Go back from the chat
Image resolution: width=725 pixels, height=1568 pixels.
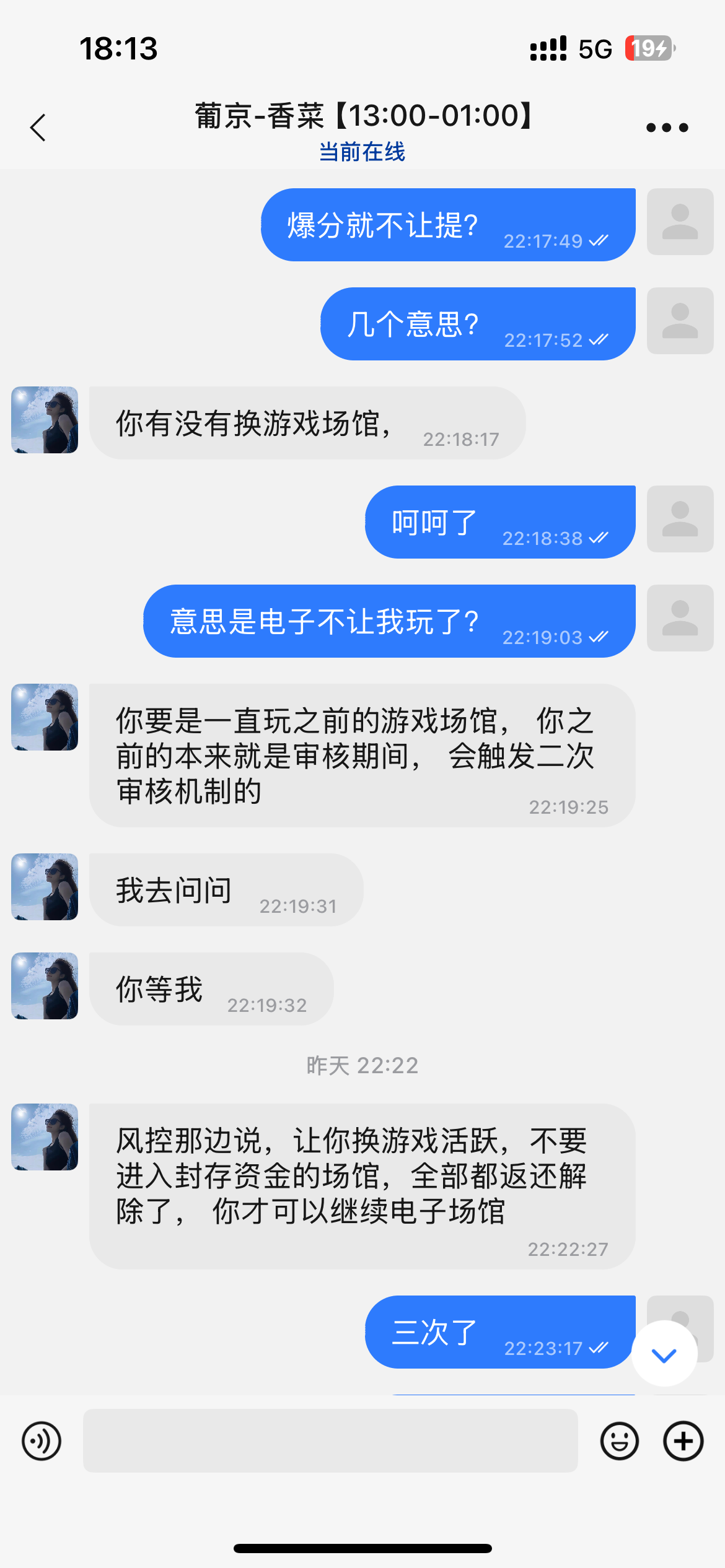(x=38, y=128)
